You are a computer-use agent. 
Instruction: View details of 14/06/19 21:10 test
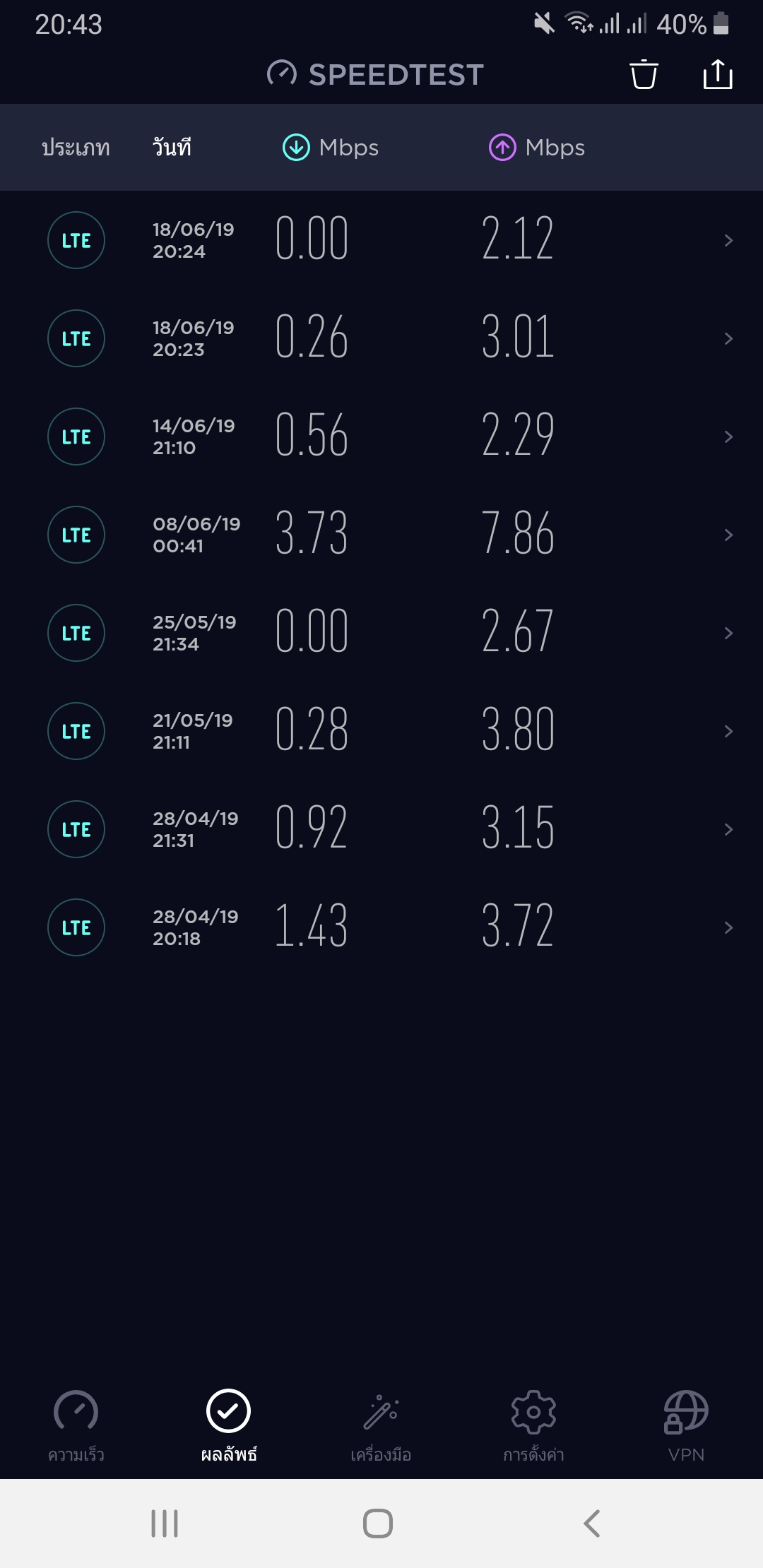pyautogui.click(x=381, y=436)
